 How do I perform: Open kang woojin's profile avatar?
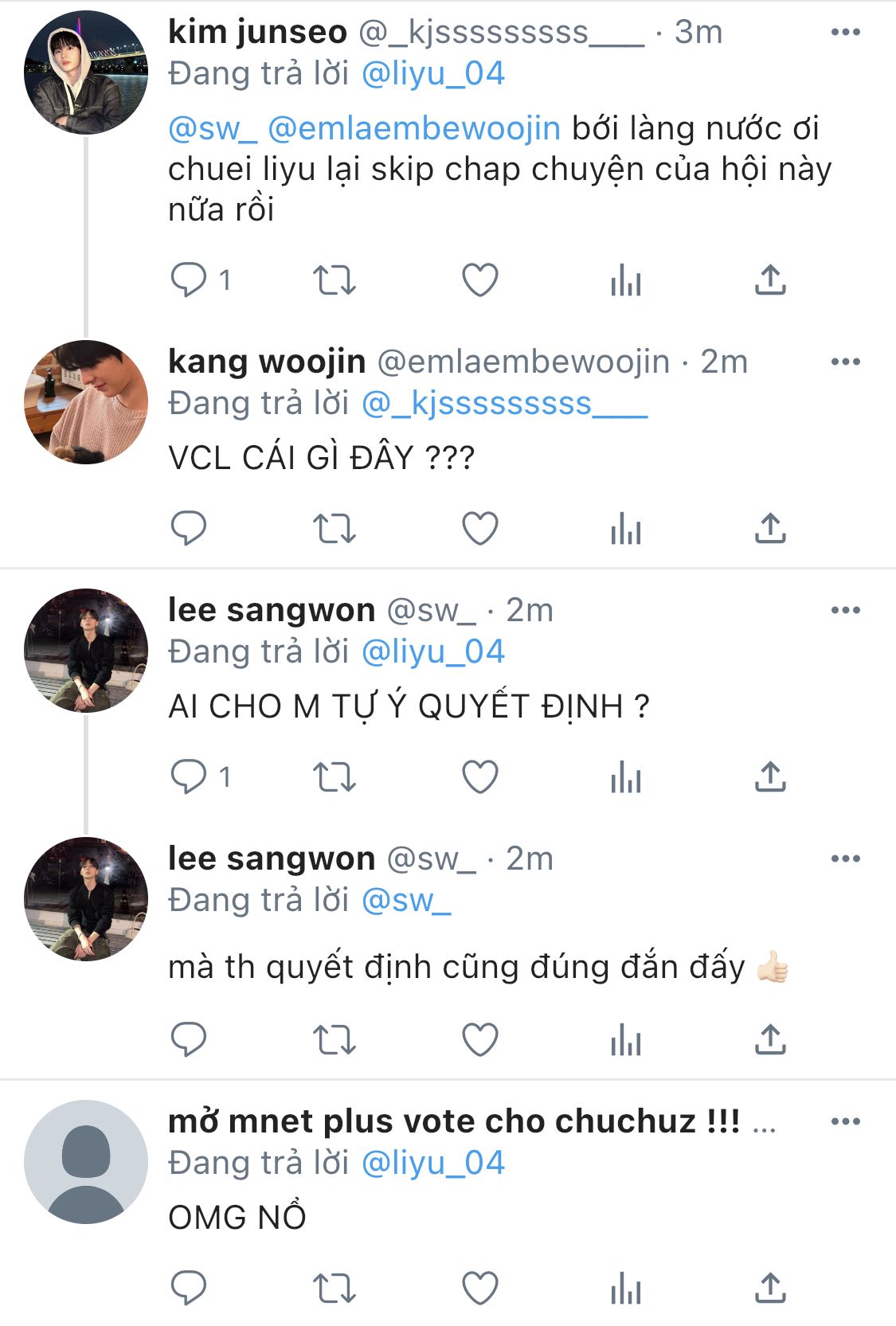(86, 401)
